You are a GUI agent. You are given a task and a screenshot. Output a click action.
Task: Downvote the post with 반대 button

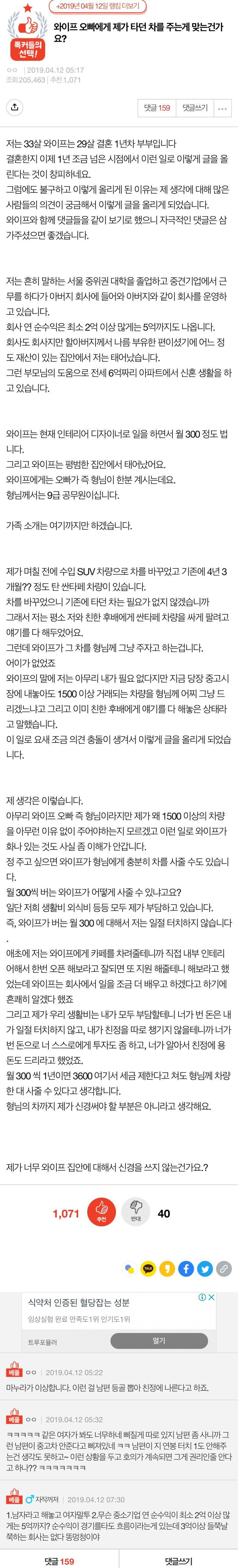[x=135, y=1195]
